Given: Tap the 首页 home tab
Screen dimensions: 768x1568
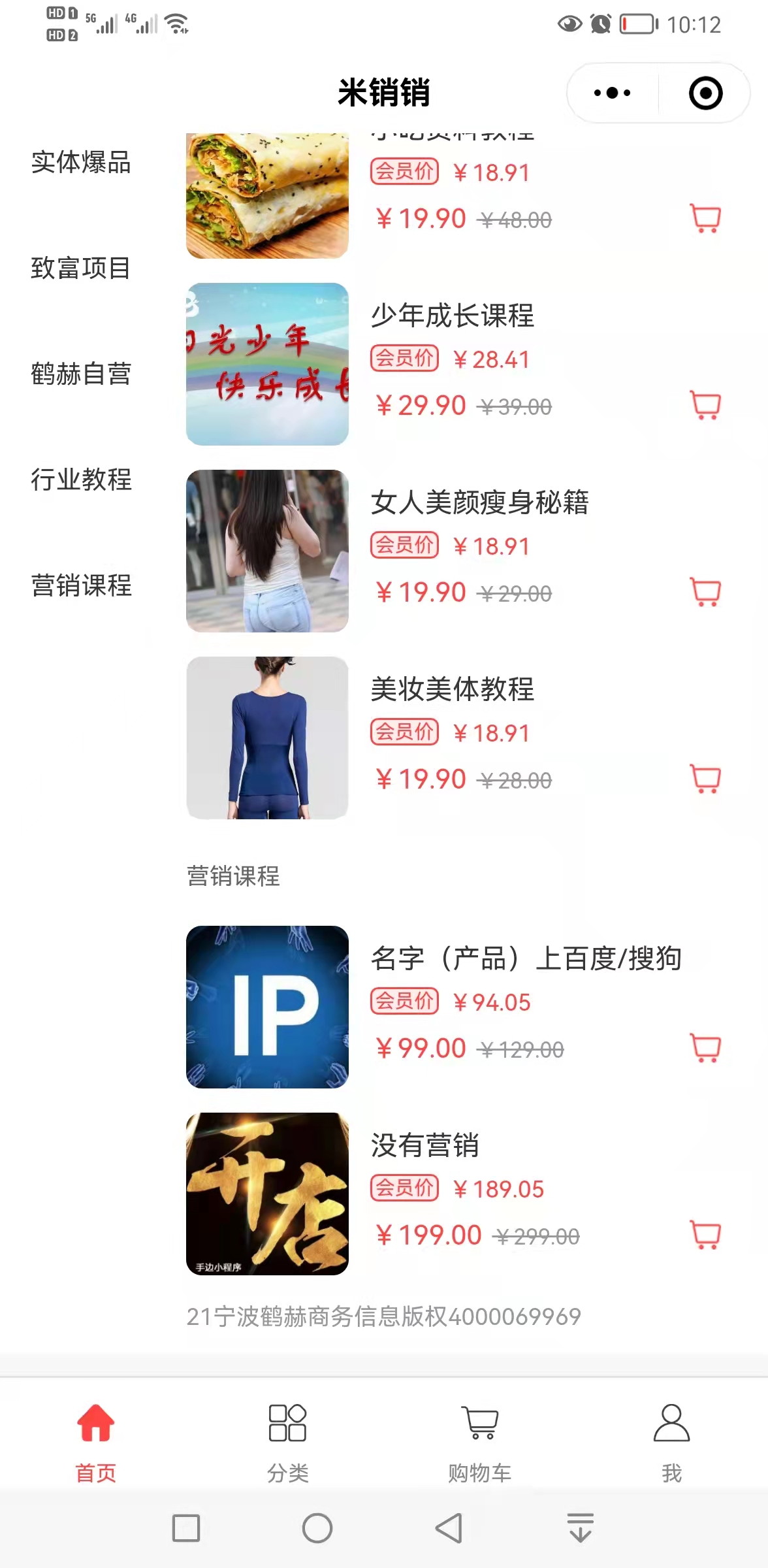Looking at the screenshot, I should 96,1443.
